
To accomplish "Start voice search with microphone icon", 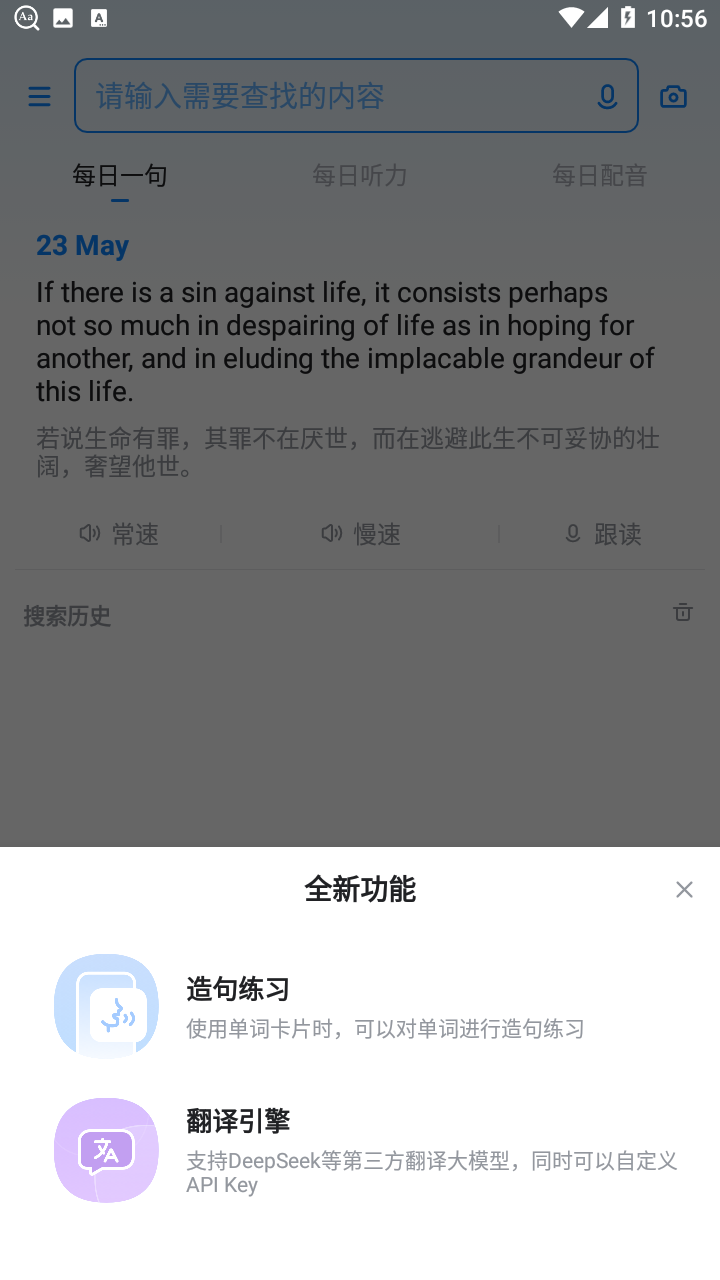I will (x=607, y=96).
